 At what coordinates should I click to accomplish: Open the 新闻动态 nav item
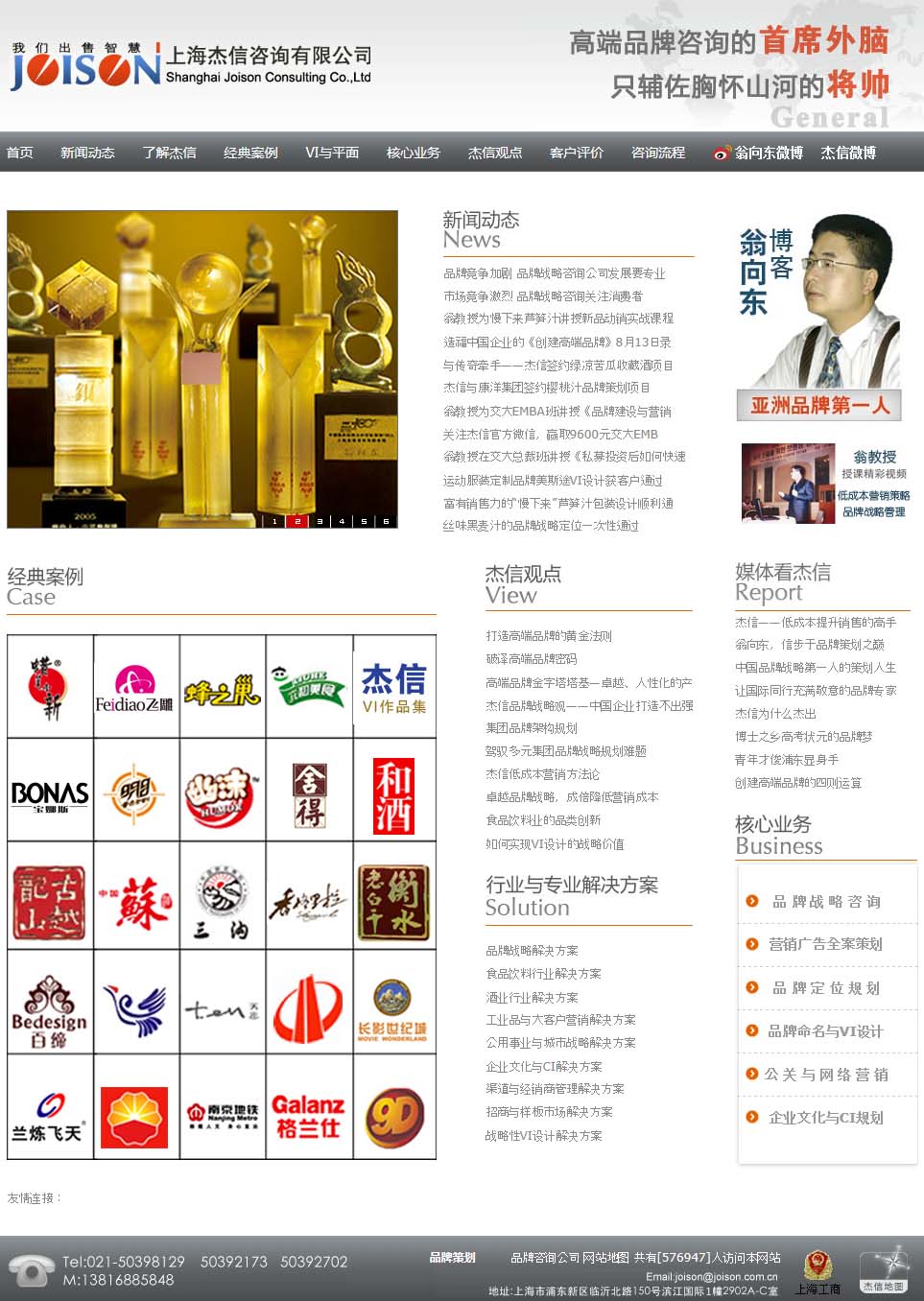coord(87,153)
